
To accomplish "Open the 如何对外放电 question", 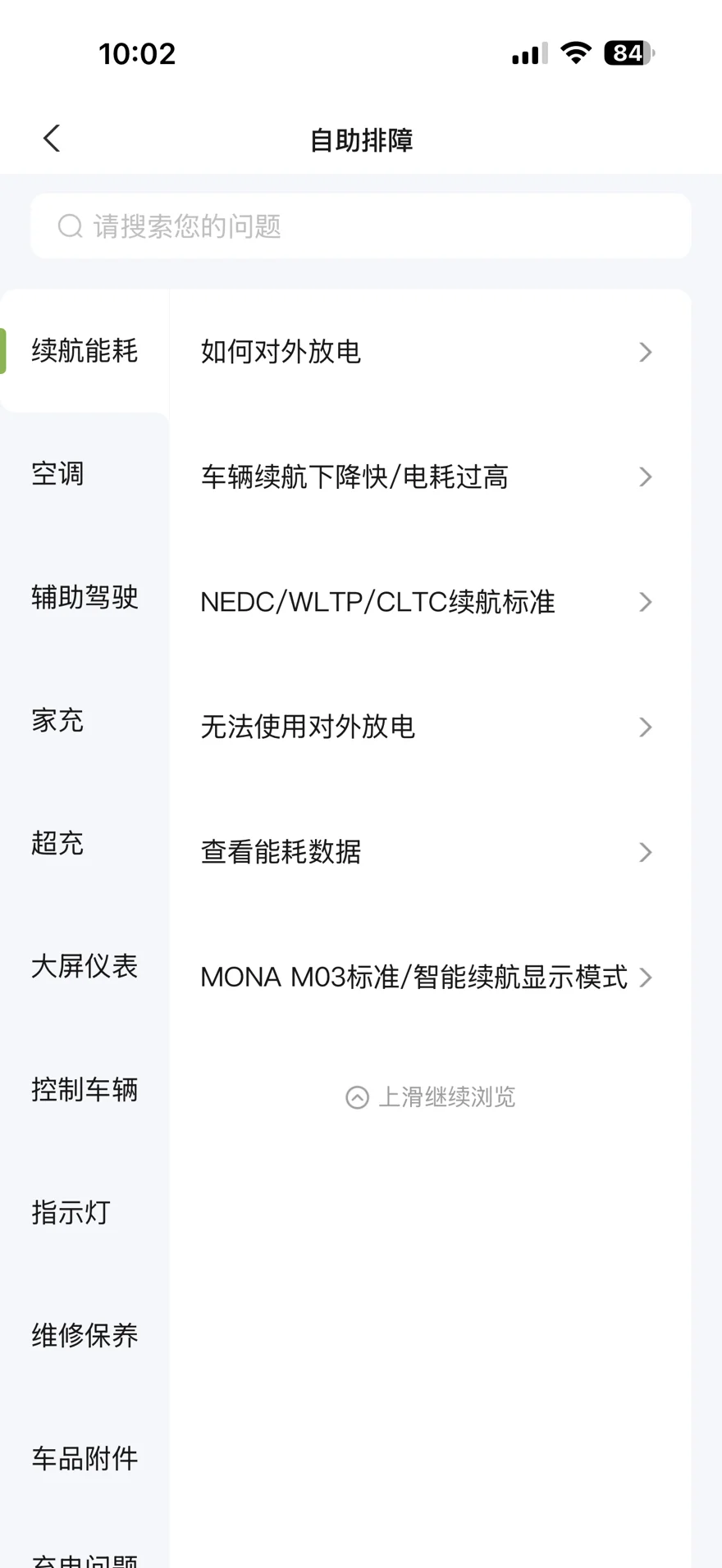I will pyautogui.click(x=427, y=352).
